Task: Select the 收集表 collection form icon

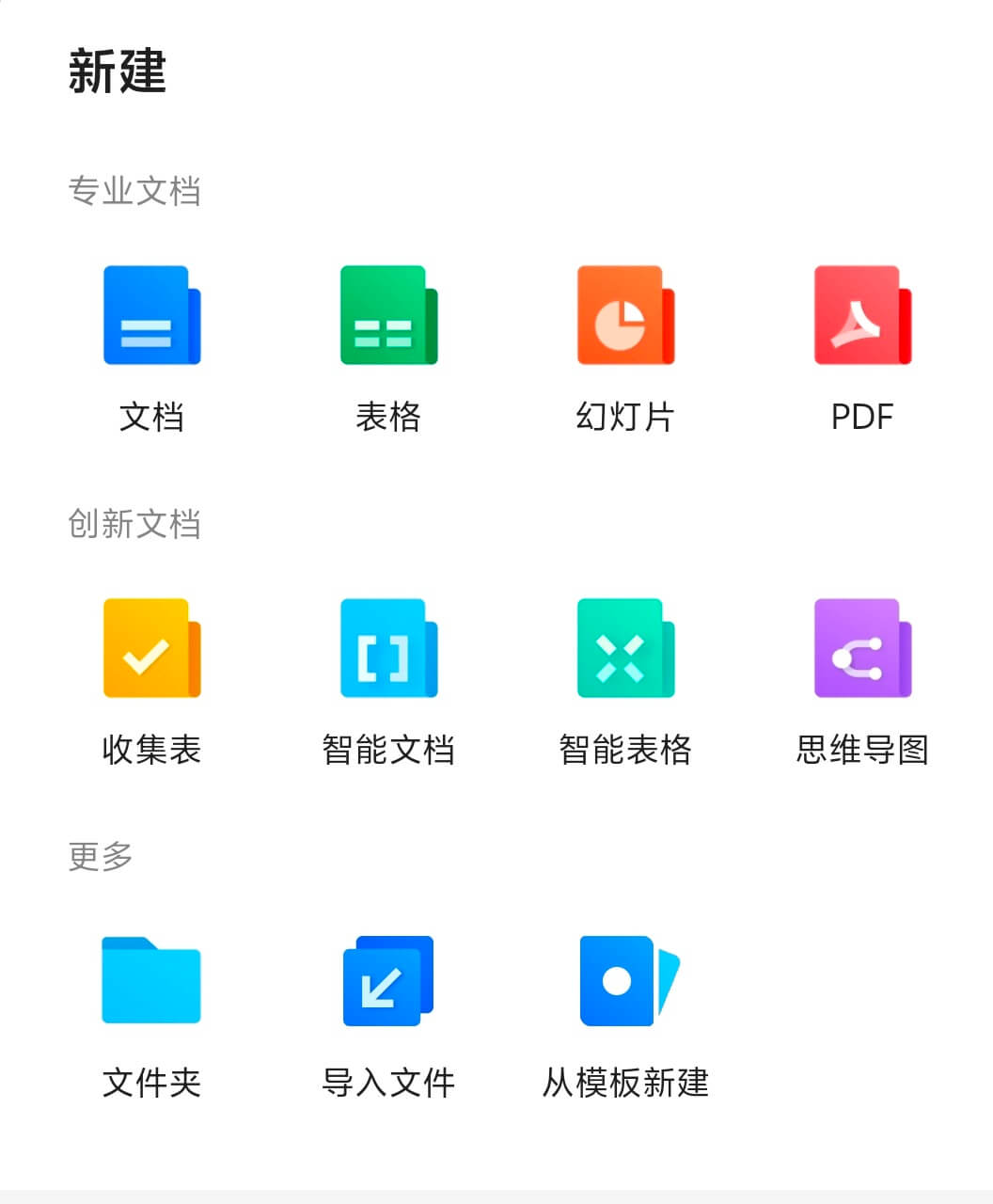Action: (150, 649)
